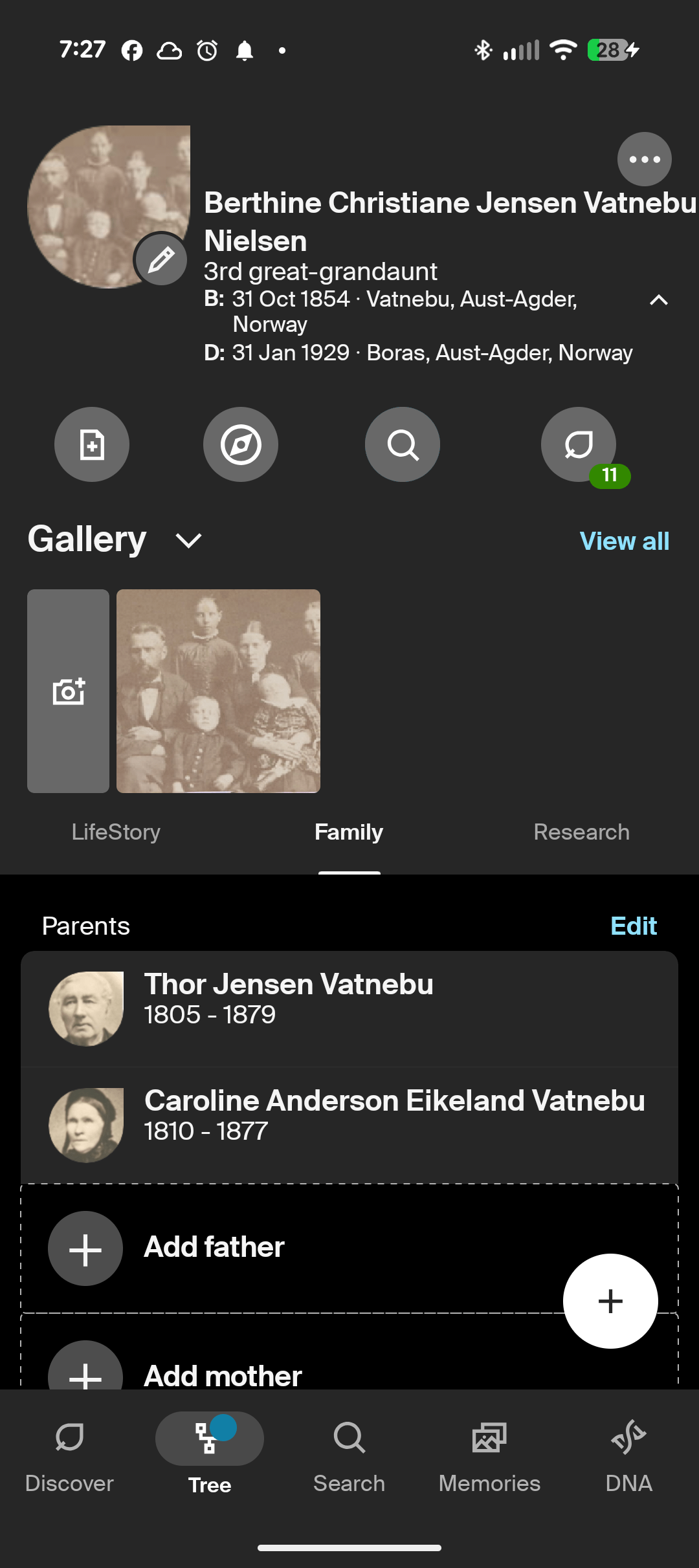Open the three-dot overflow menu
This screenshot has width=699, height=1568.
click(x=644, y=159)
